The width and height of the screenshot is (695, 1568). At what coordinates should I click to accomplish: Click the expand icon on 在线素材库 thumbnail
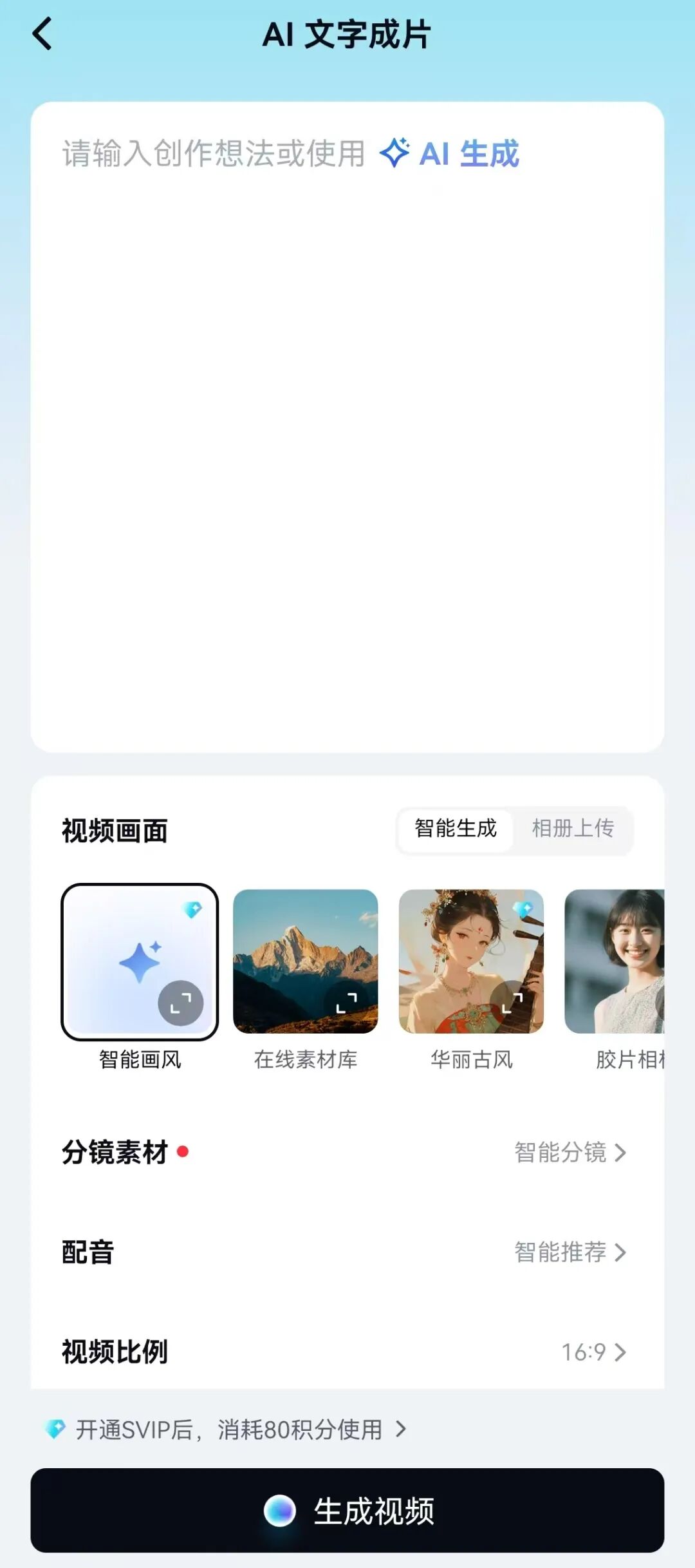(347, 1002)
